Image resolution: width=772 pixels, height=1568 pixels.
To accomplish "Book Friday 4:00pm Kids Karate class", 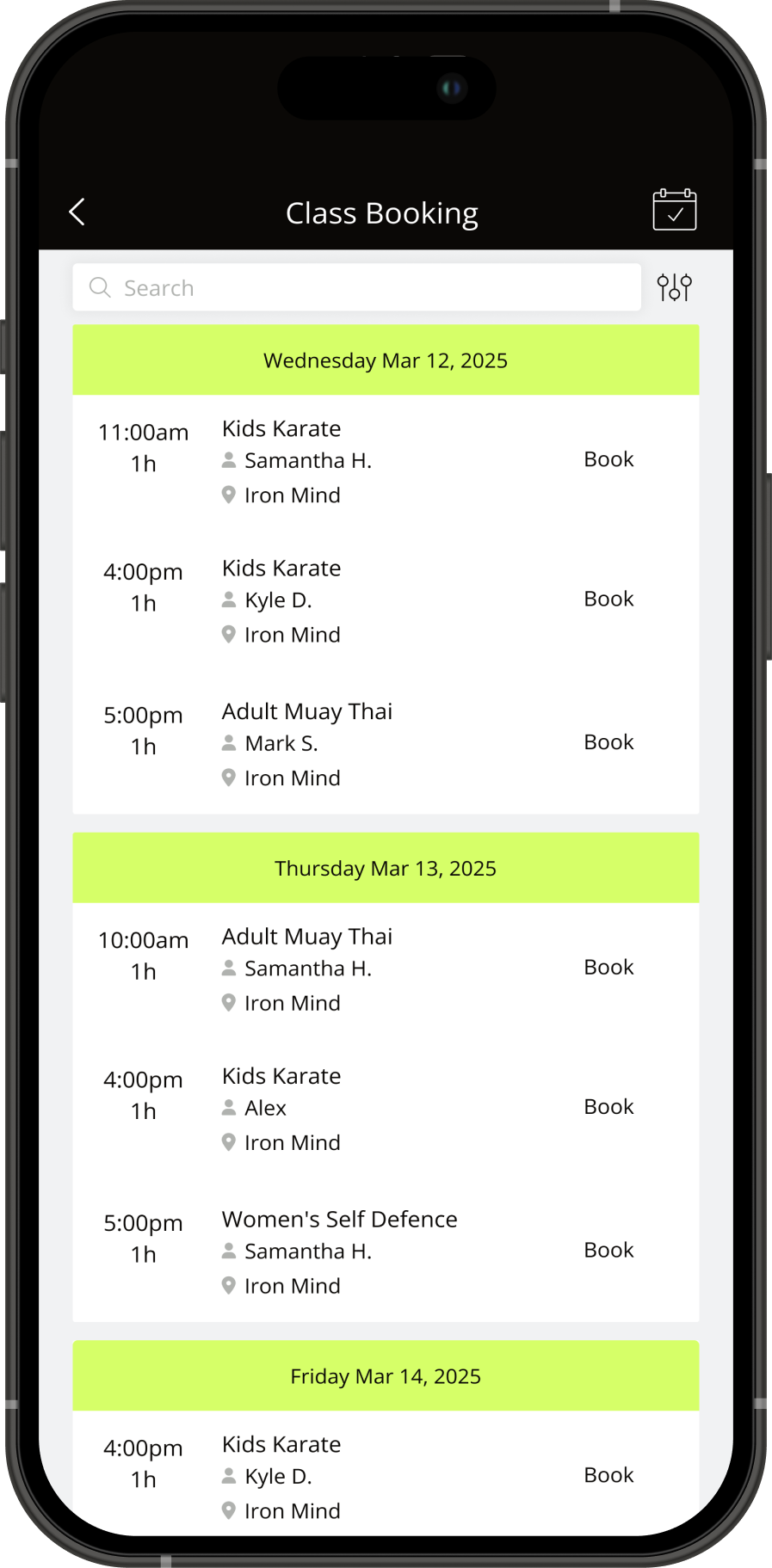I will [608, 1475].
